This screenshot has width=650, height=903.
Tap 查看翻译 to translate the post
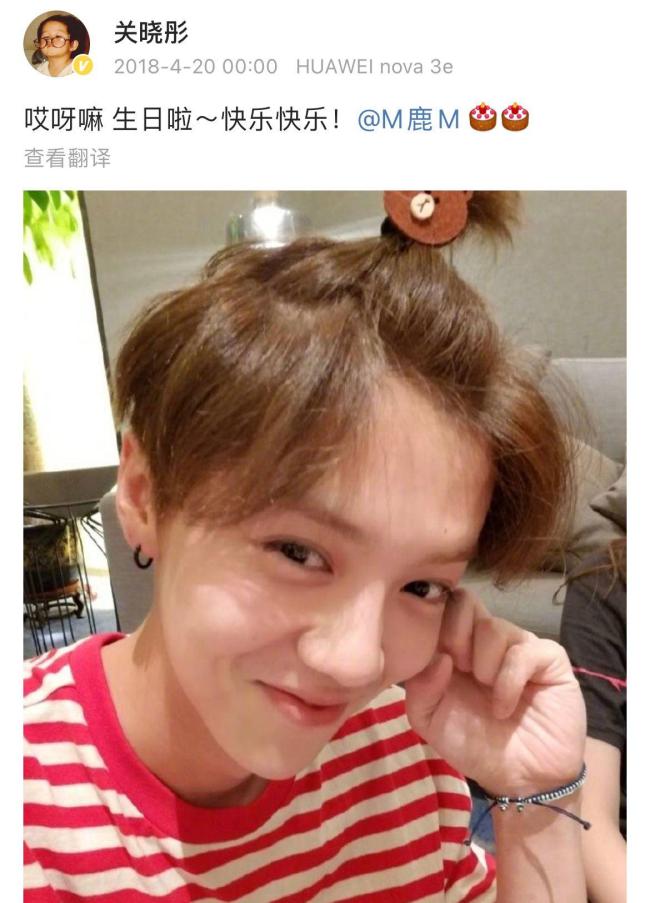click(67, 158)
